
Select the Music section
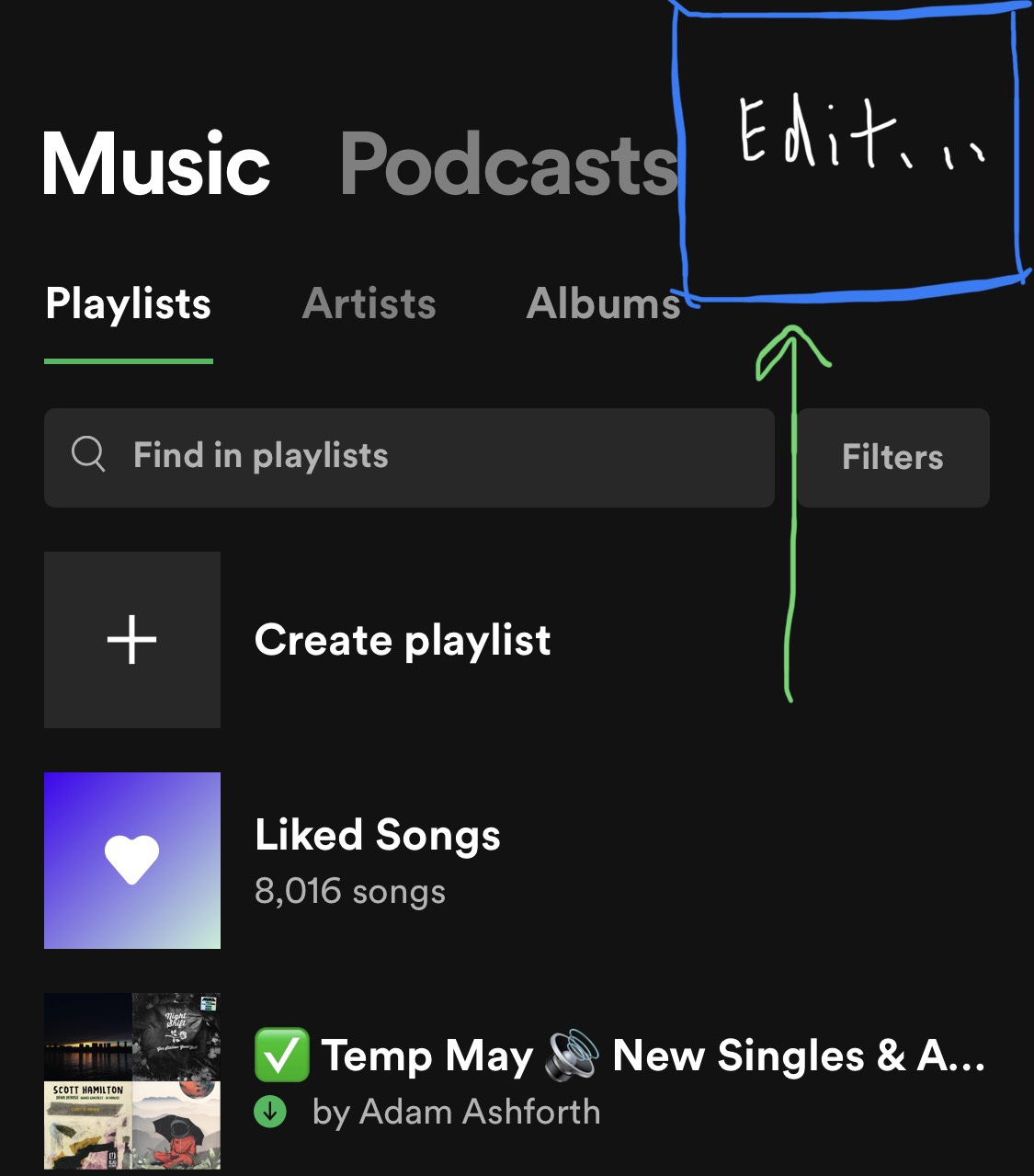pos(156,166)
